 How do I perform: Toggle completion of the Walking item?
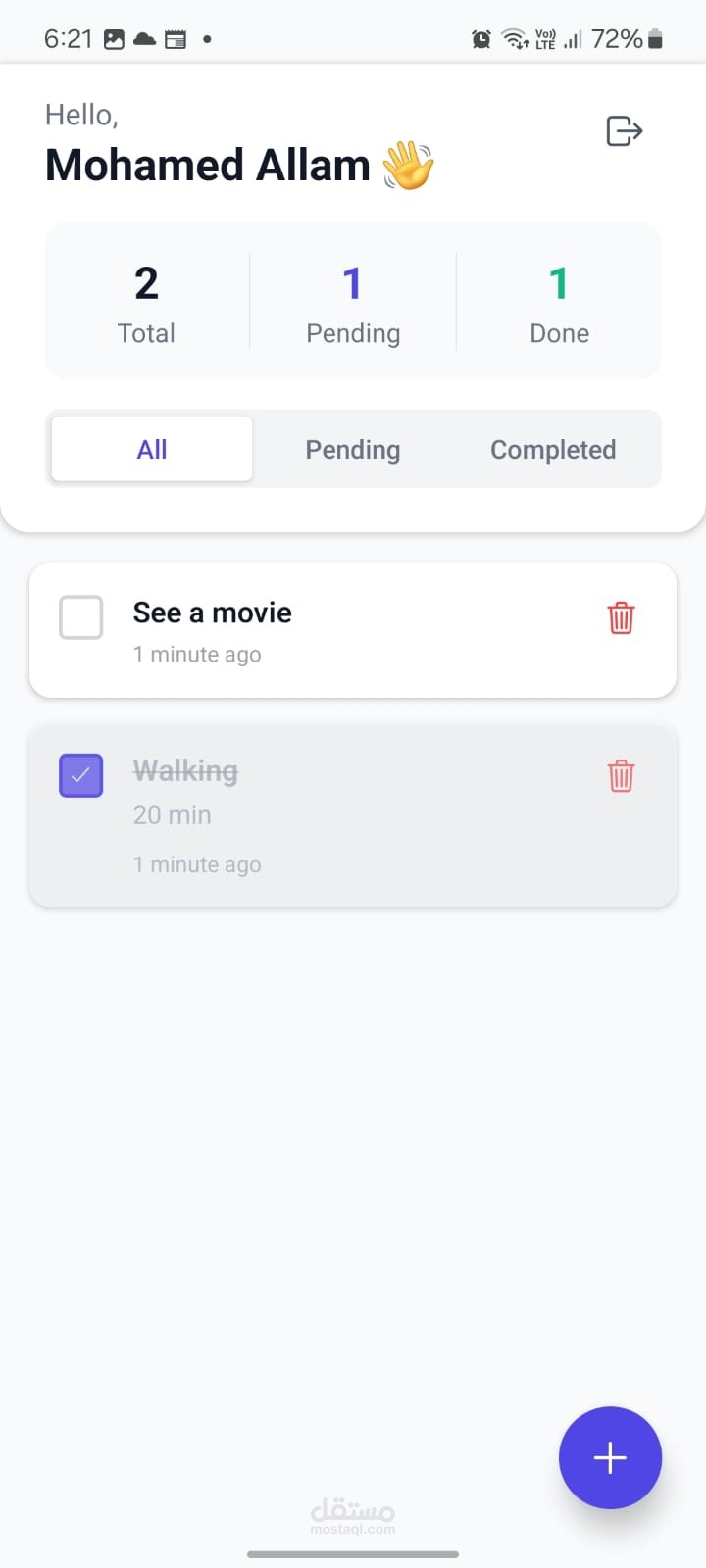click(80, 774)
